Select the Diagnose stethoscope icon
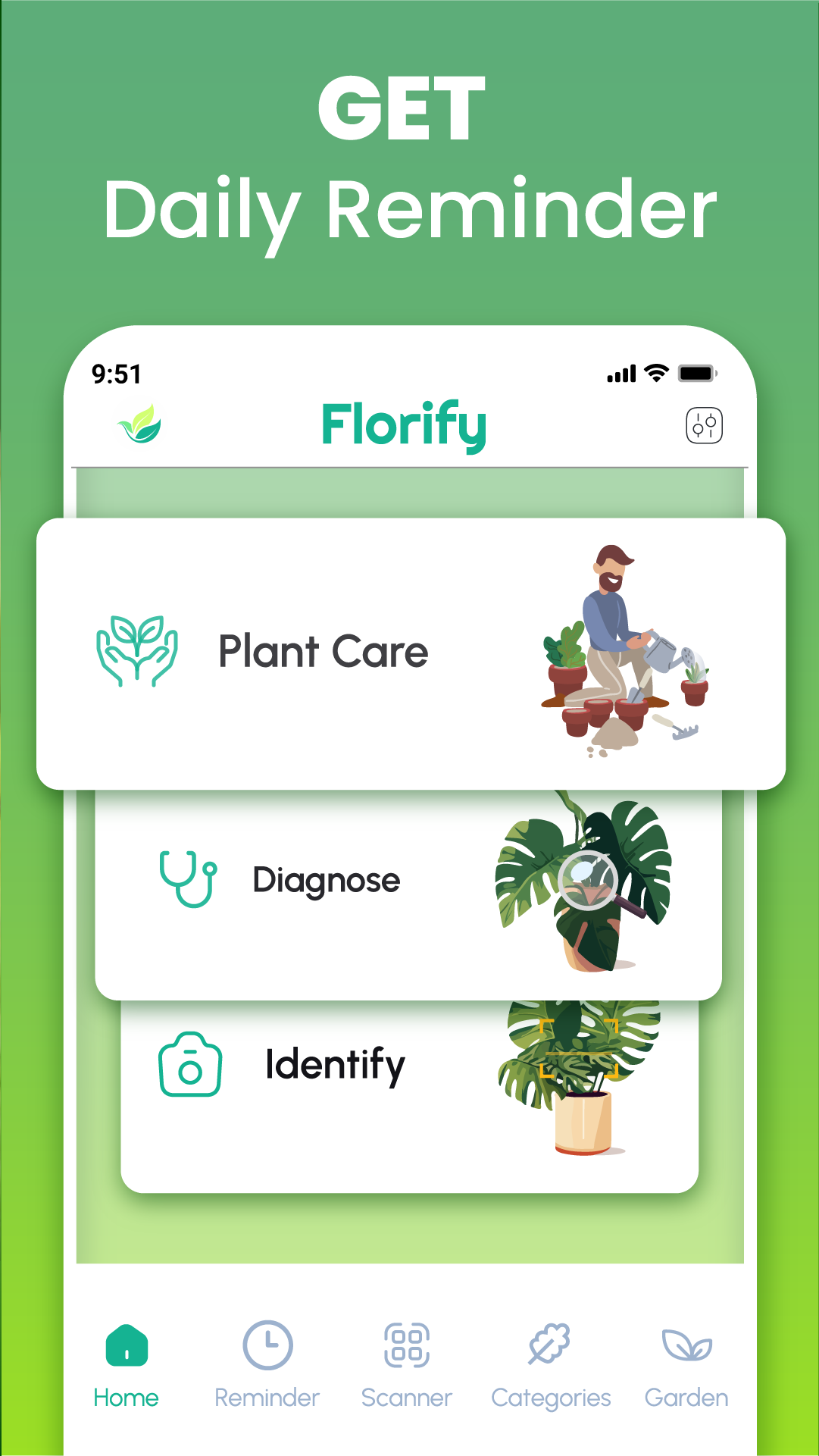Viewport: 819px width, 1456px height. [x=188, y=879]
